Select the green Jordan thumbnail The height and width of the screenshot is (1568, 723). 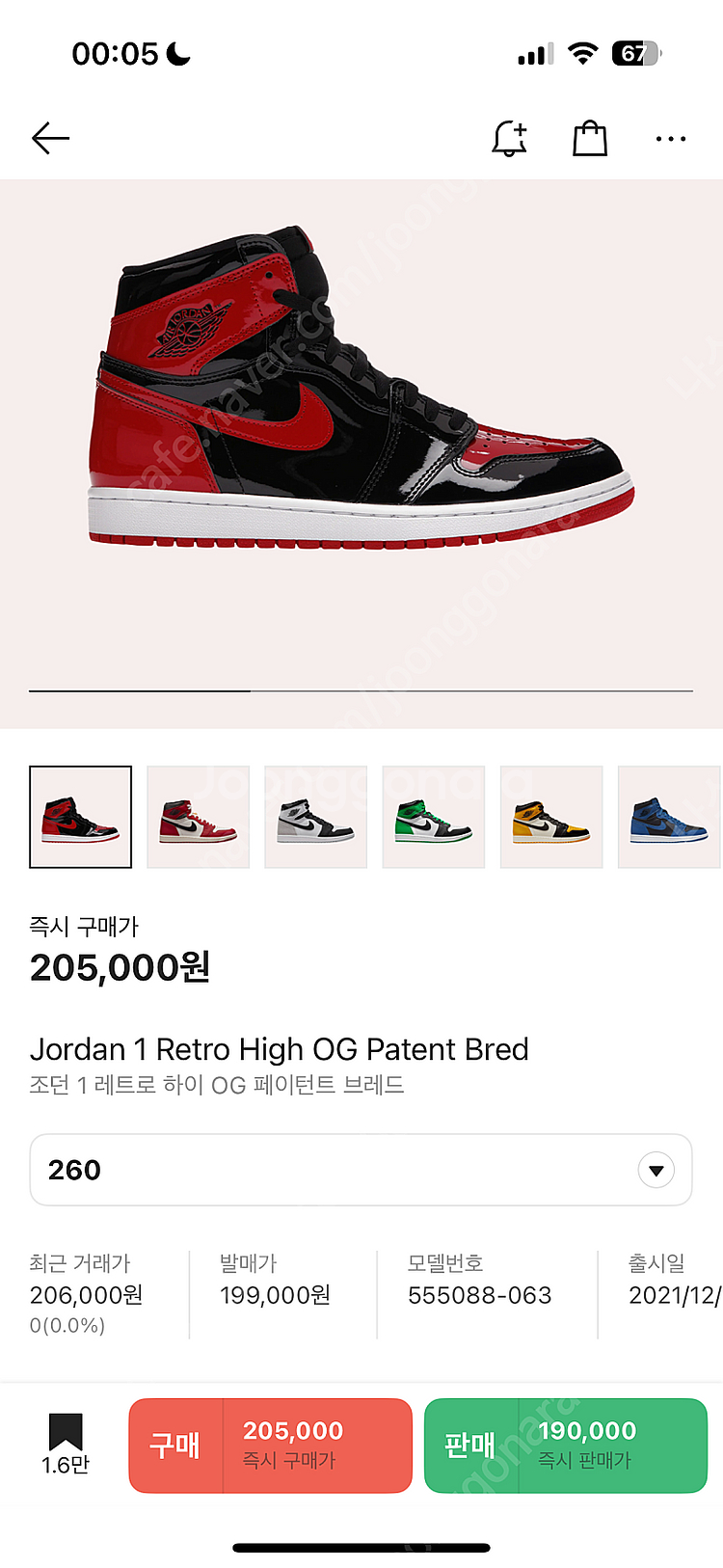pyautogui.click(x=433, y=817)
